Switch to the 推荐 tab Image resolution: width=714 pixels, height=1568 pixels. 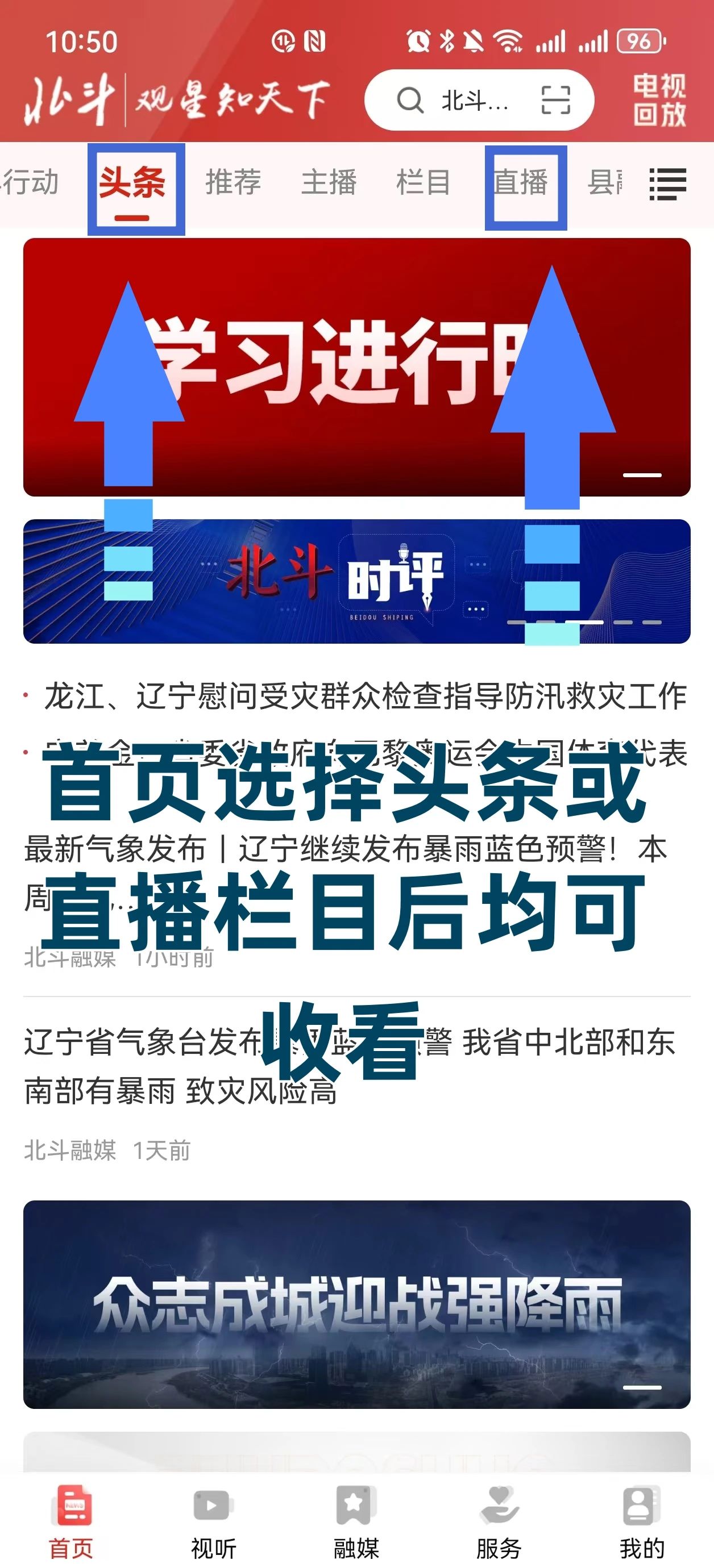pyautogui.click(x=233, y=182)
